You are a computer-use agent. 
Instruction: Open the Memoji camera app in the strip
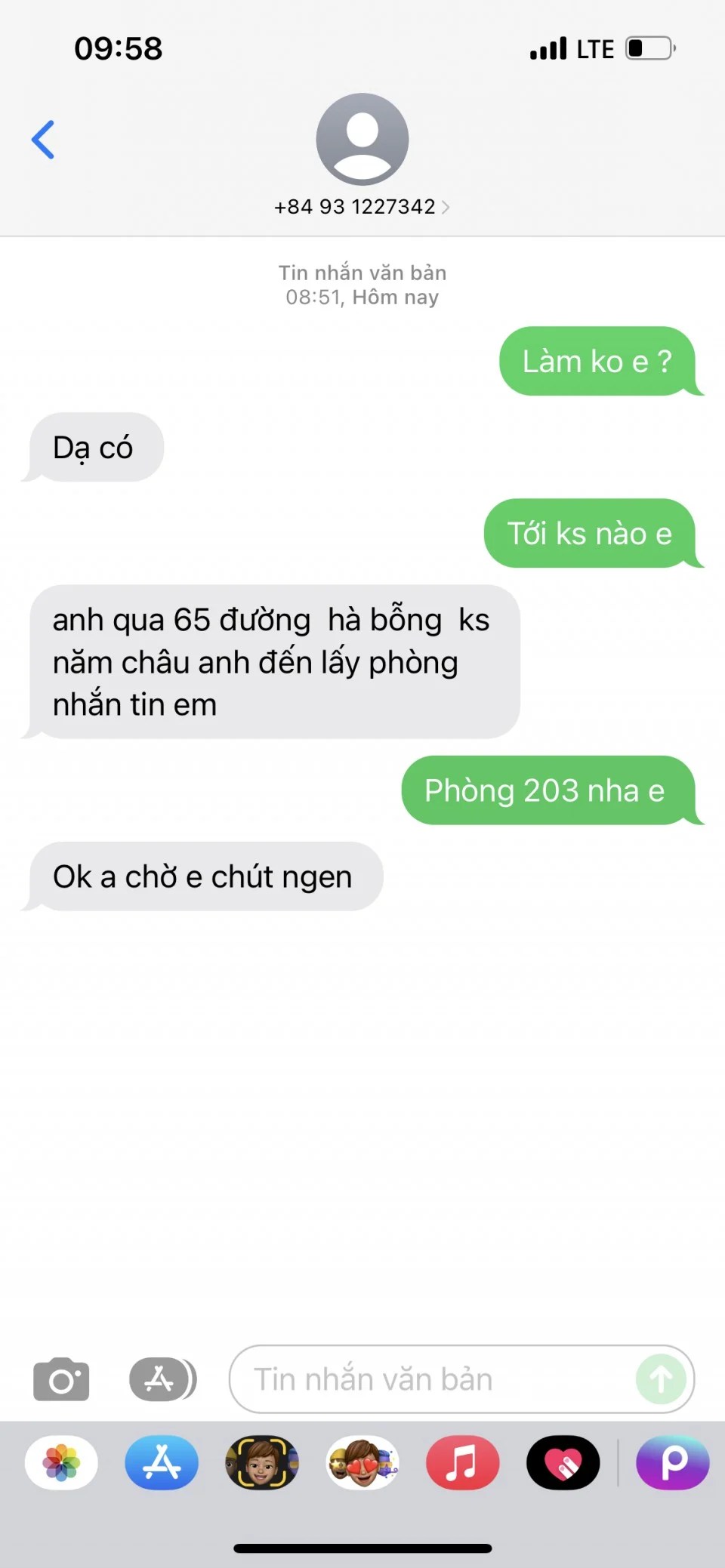pyautogui.click(x=262, y=1462)
